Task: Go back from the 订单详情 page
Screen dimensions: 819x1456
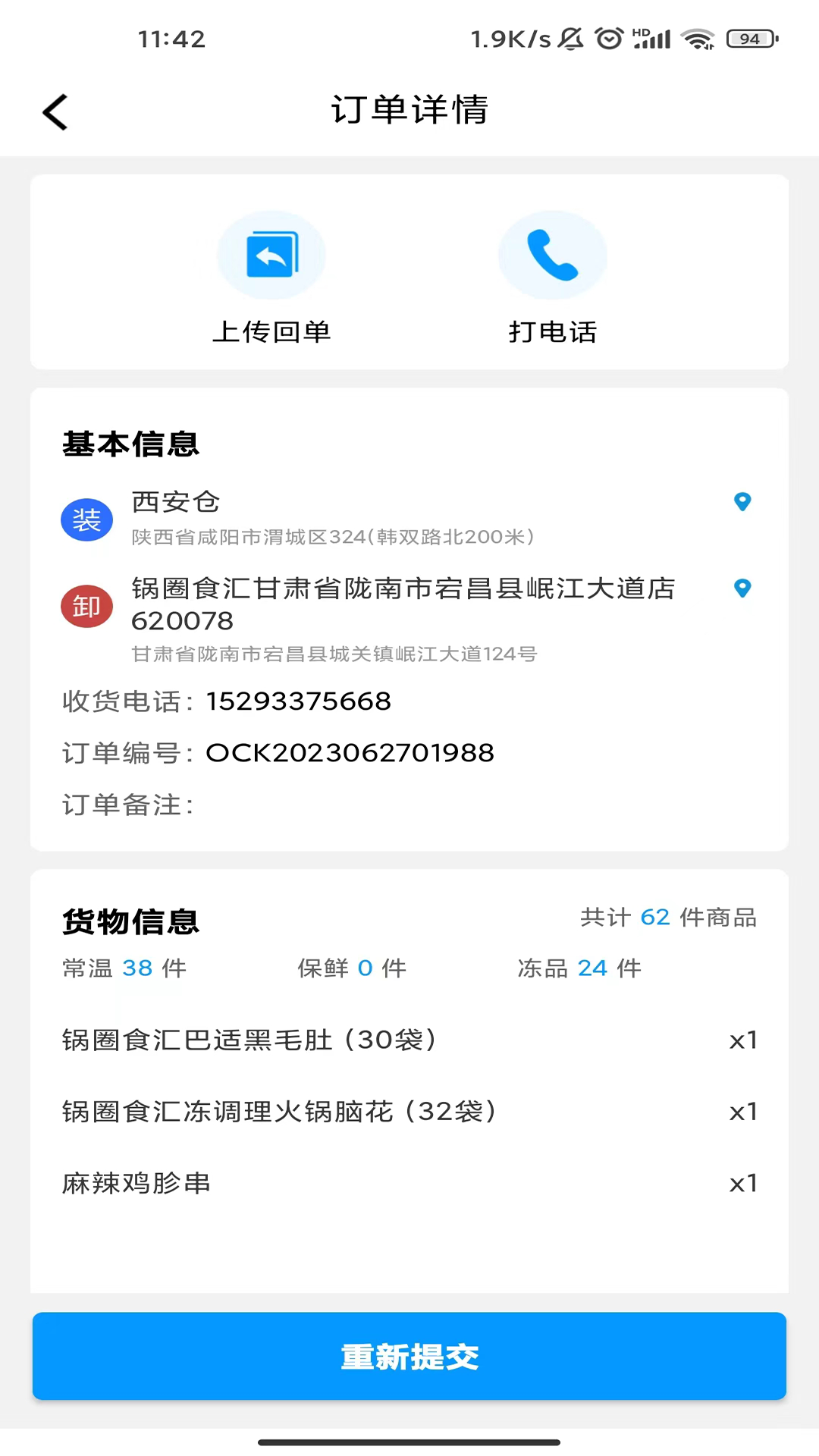Action: click(55, 112)
